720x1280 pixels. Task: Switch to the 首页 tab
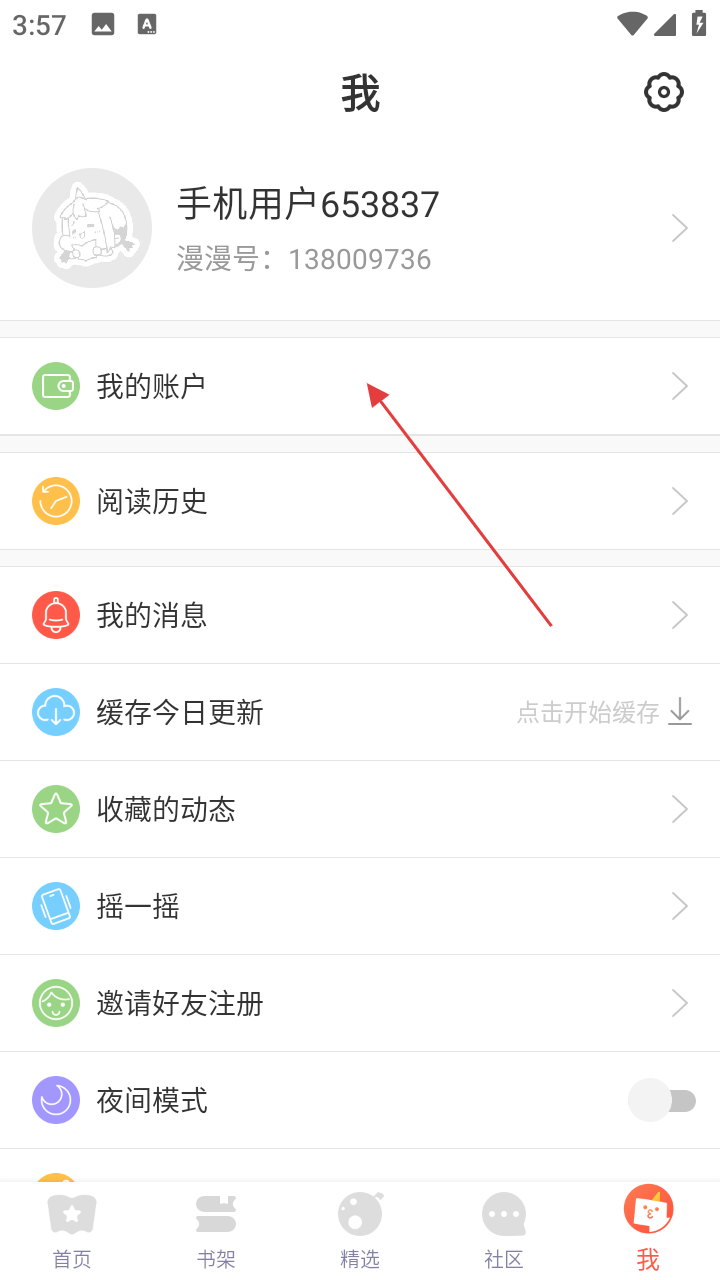(x=72, y=1230)
